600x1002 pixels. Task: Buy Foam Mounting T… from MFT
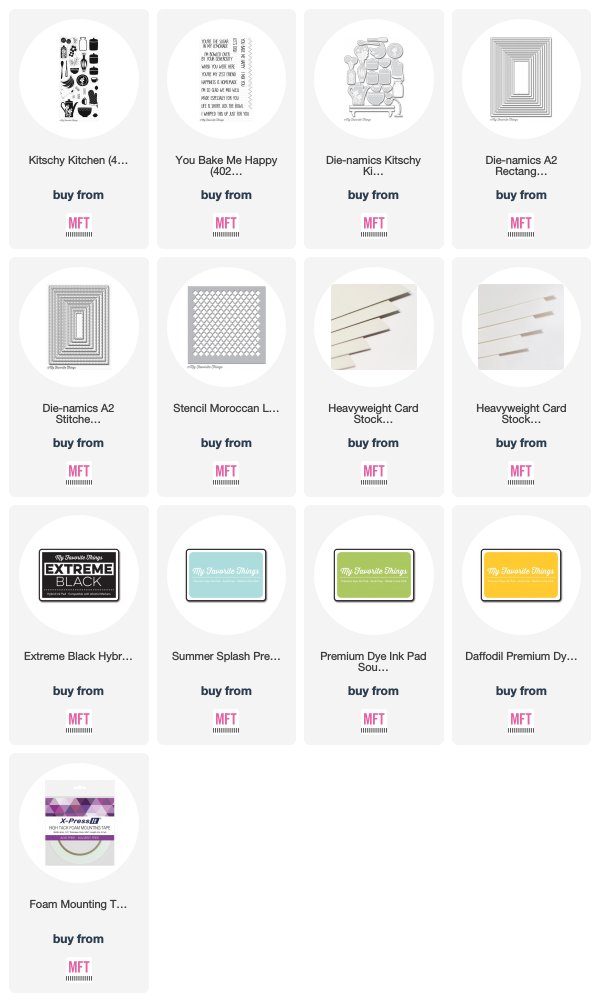click(x=79, y=969)
